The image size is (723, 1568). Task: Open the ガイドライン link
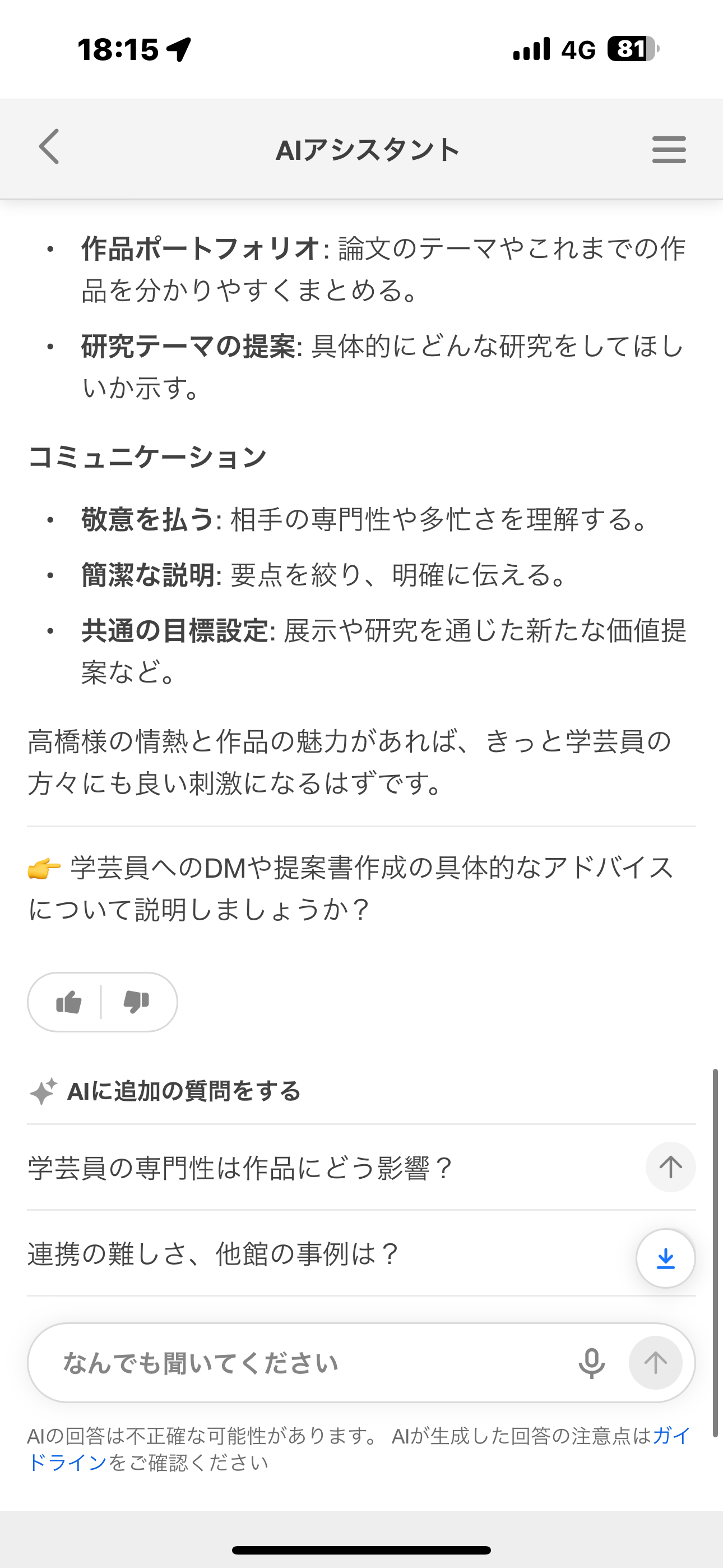(x=67, y=1463)
